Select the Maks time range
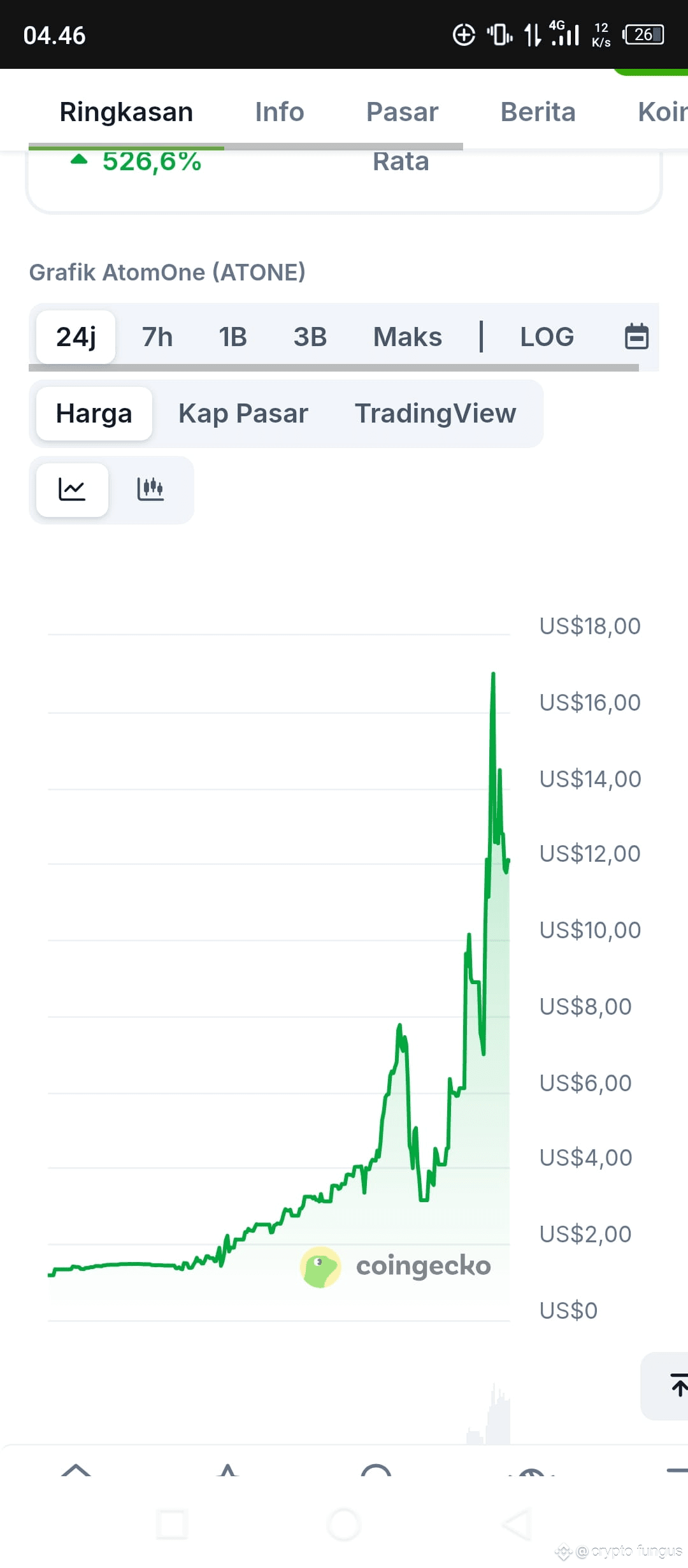Screen dimensions: 688x1568 [407, 337]
